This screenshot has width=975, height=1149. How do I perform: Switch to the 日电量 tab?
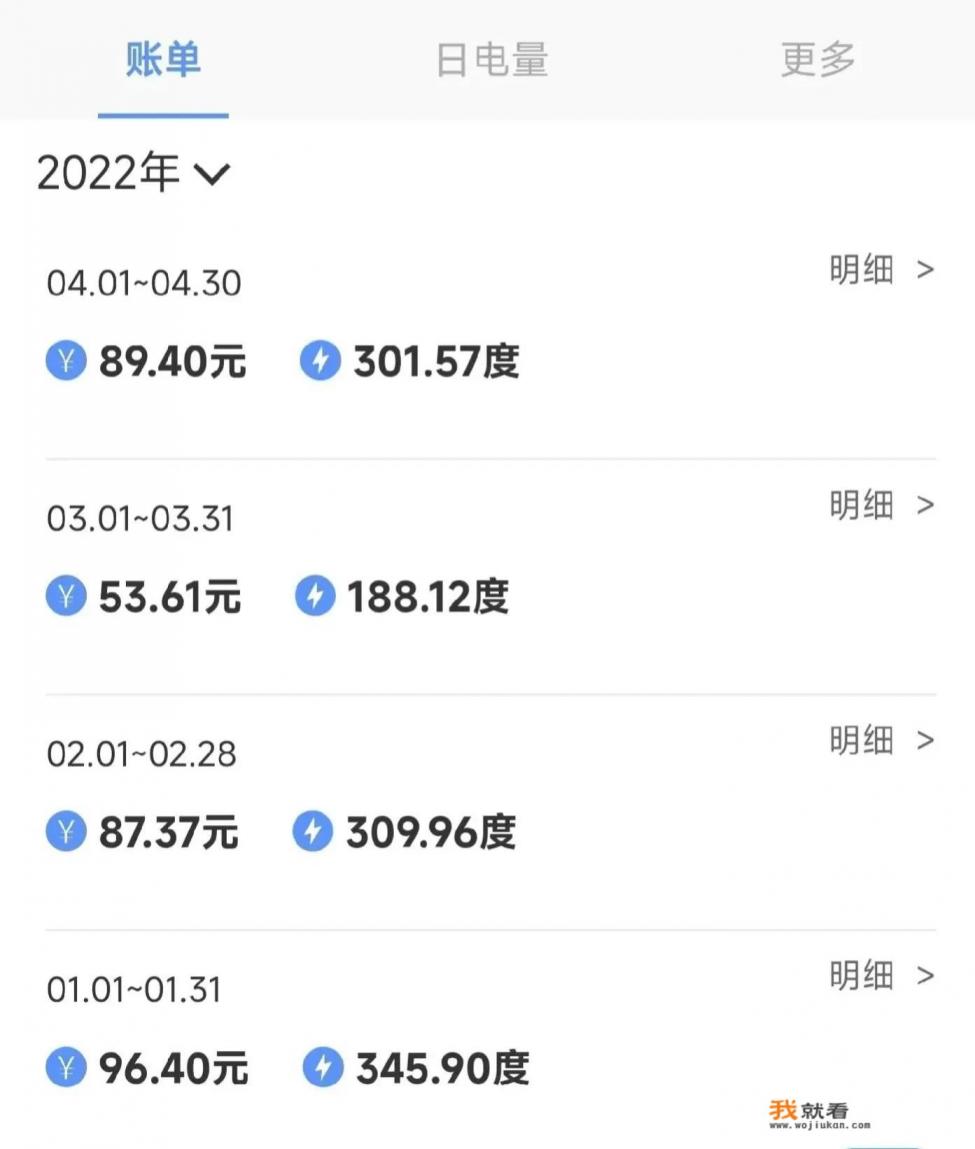[x=492, y=60]
